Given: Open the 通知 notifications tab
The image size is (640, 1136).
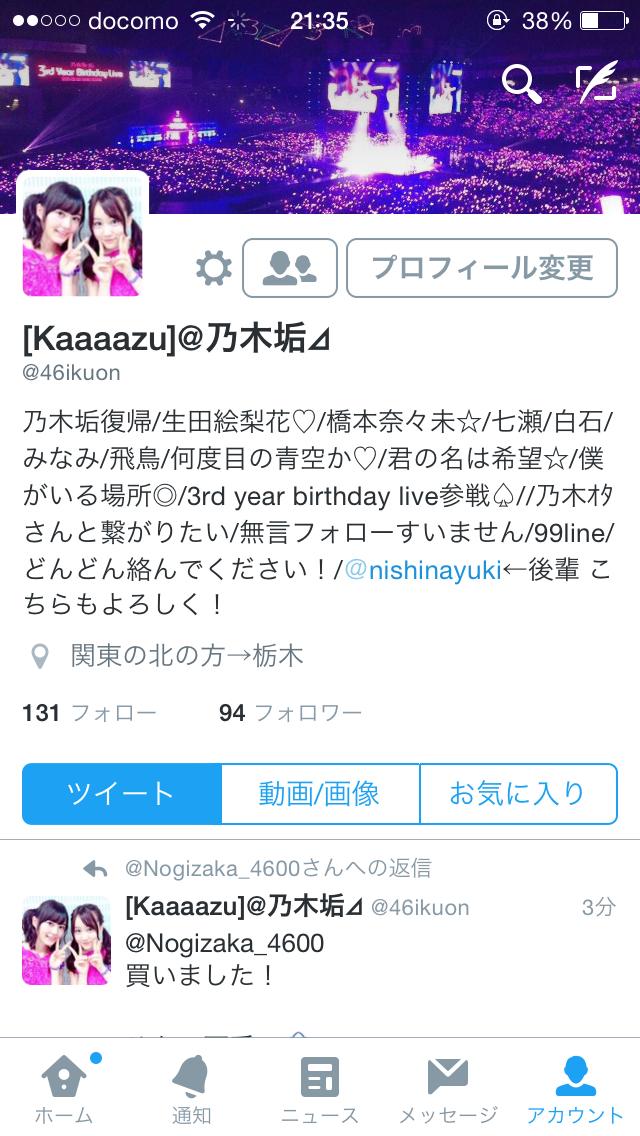Looking at the screenshot, I should pyautogui.click(x=191, y=1088).
